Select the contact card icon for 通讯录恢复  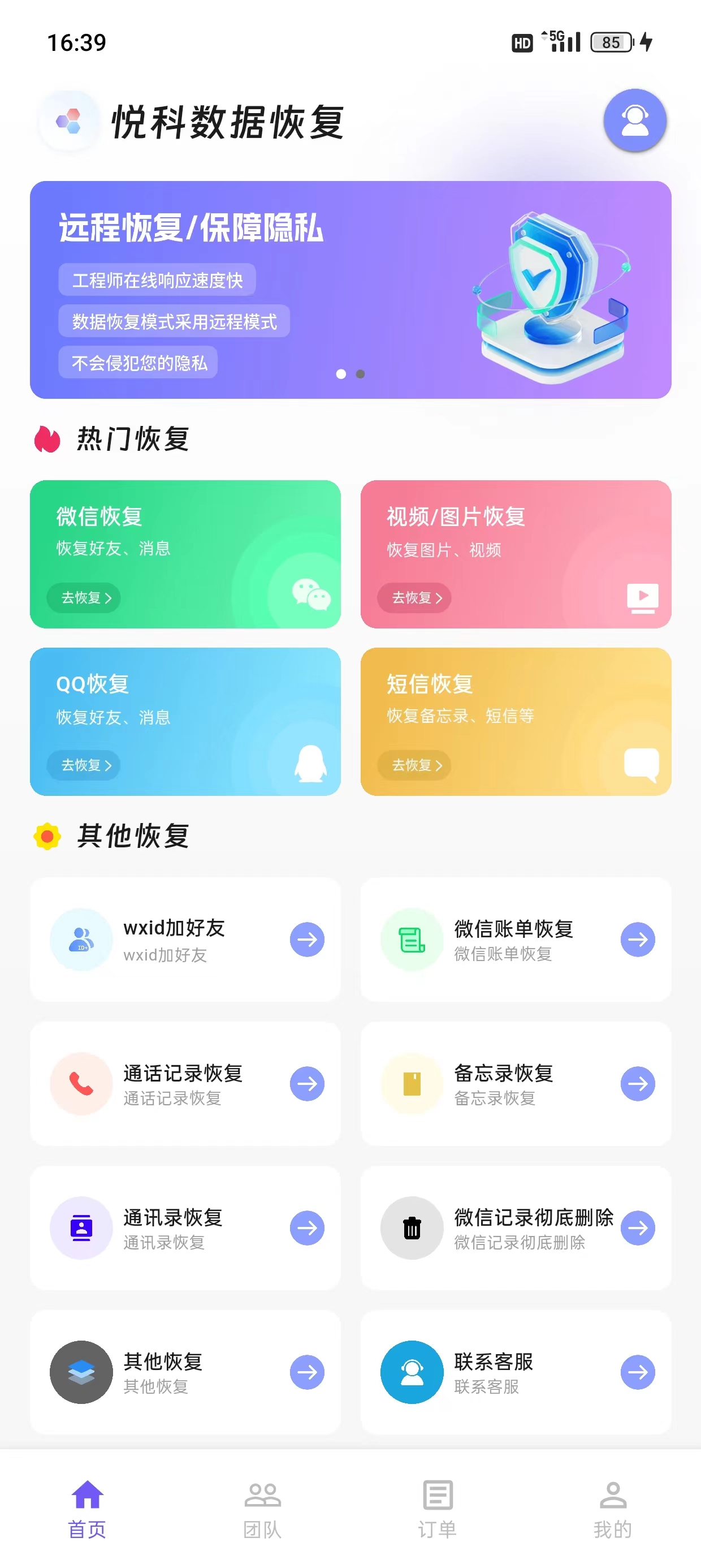(x=81, y=1229)
